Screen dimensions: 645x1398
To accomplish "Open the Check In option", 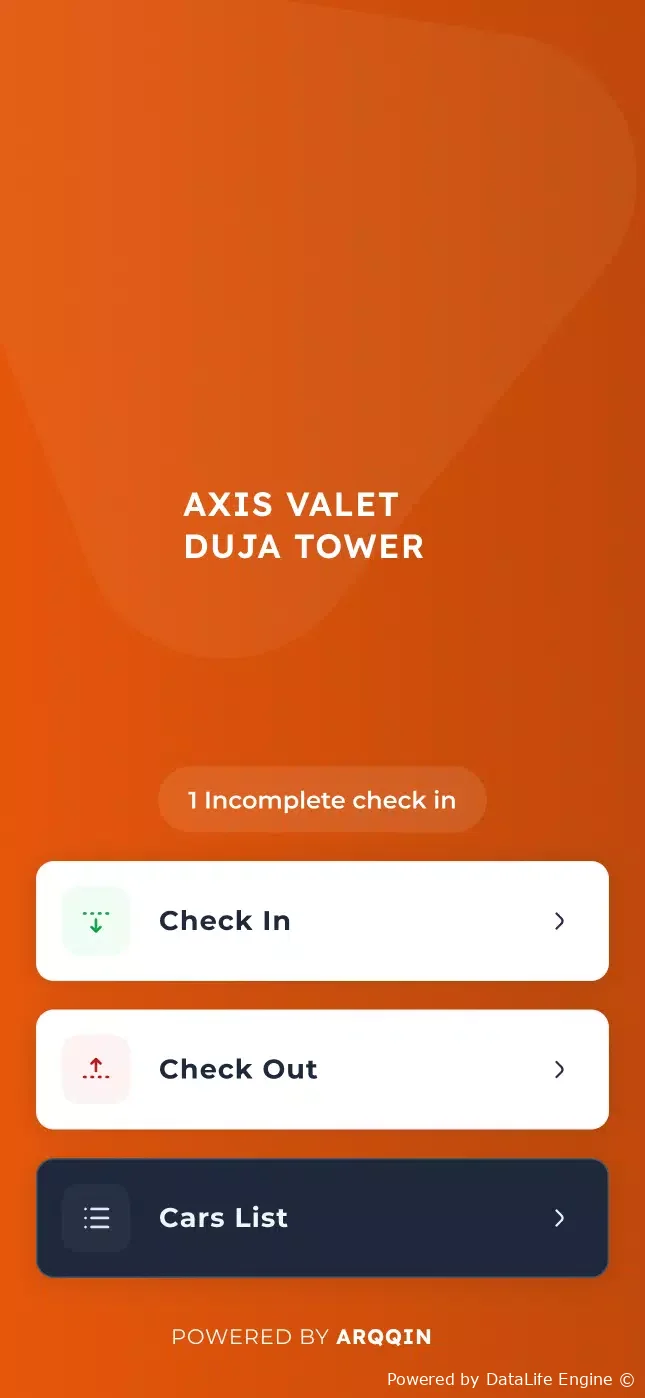I will (x=322, y=921).
